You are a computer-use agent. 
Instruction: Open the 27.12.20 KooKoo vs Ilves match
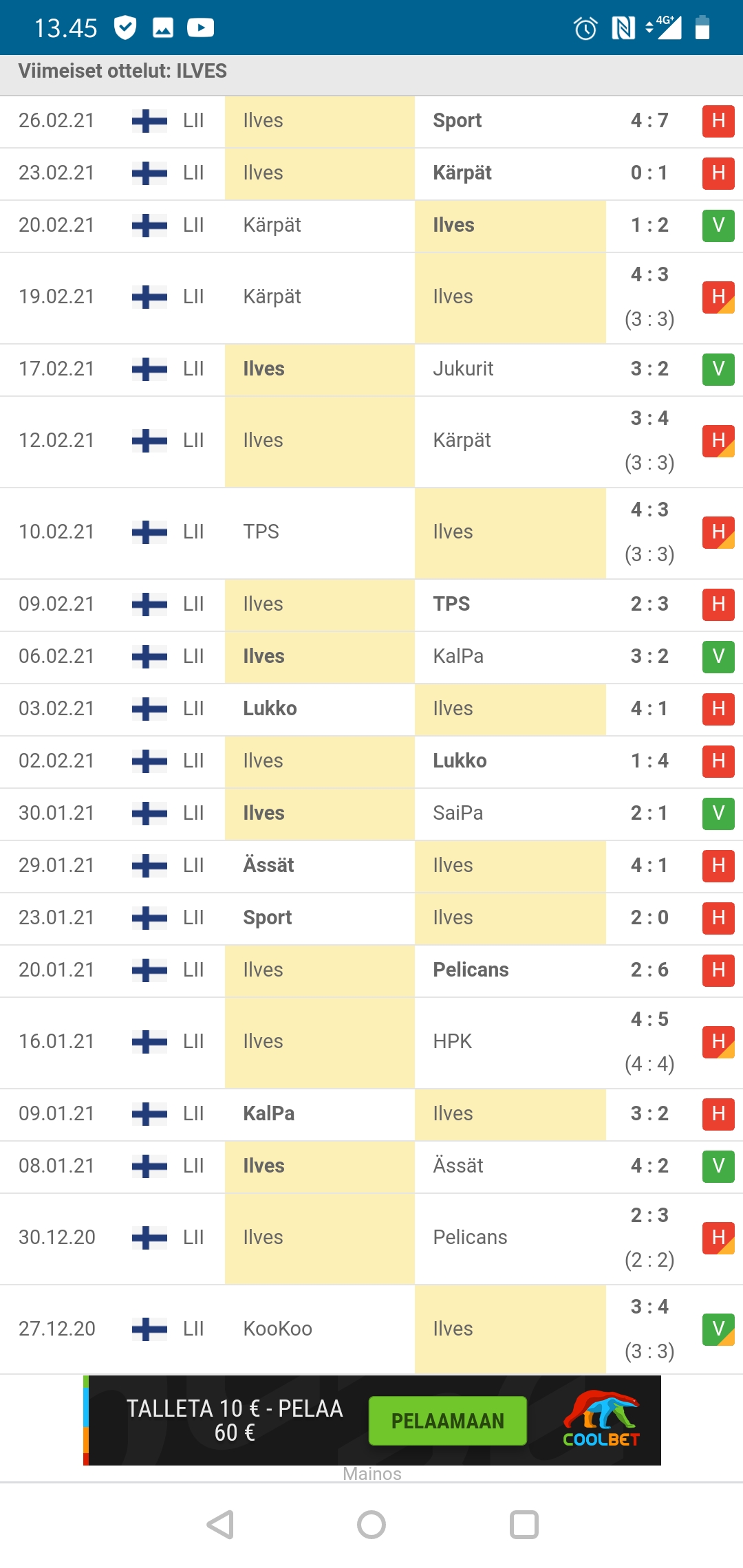point(371,1329)
